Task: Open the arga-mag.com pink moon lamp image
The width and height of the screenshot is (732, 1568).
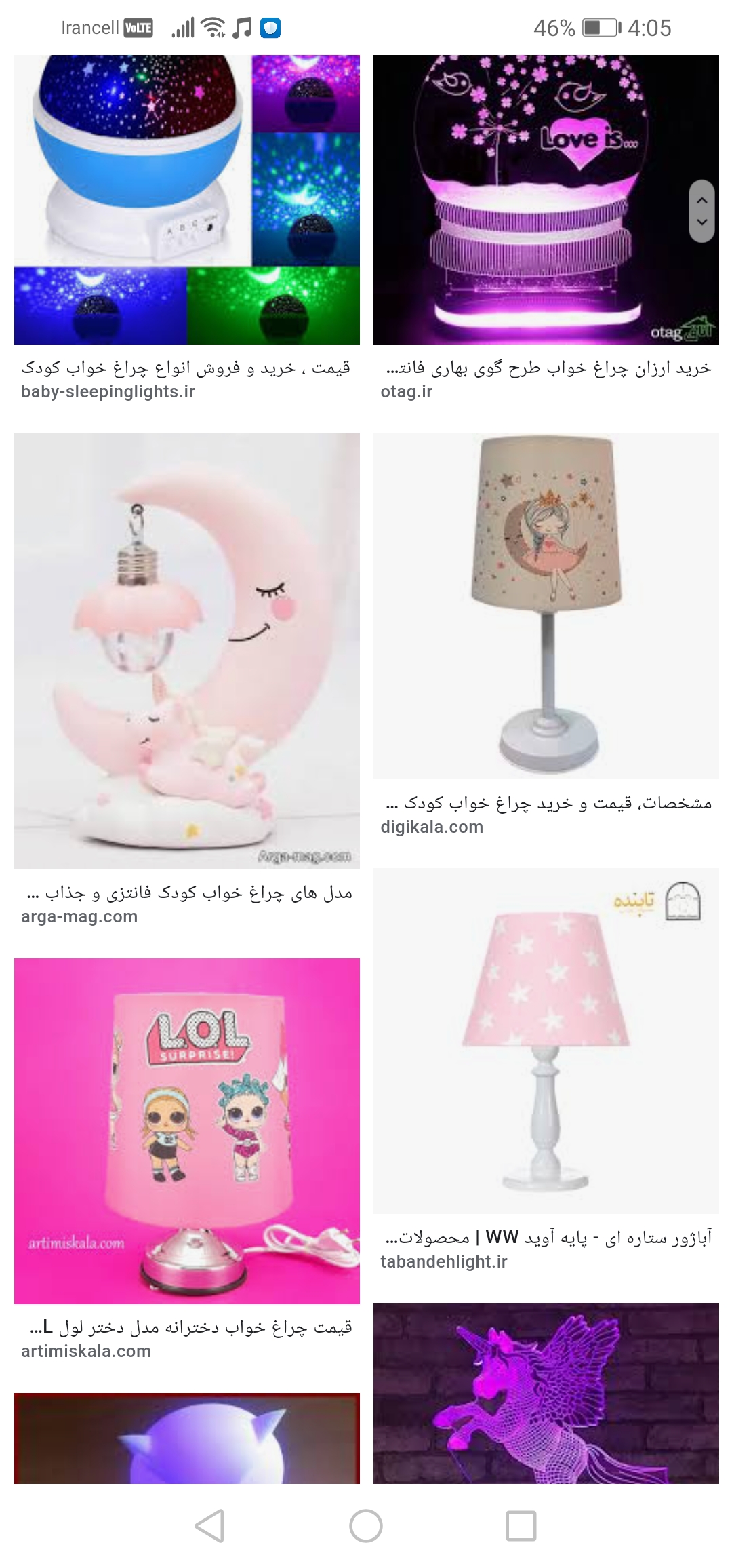Action: tap(186, 651)
